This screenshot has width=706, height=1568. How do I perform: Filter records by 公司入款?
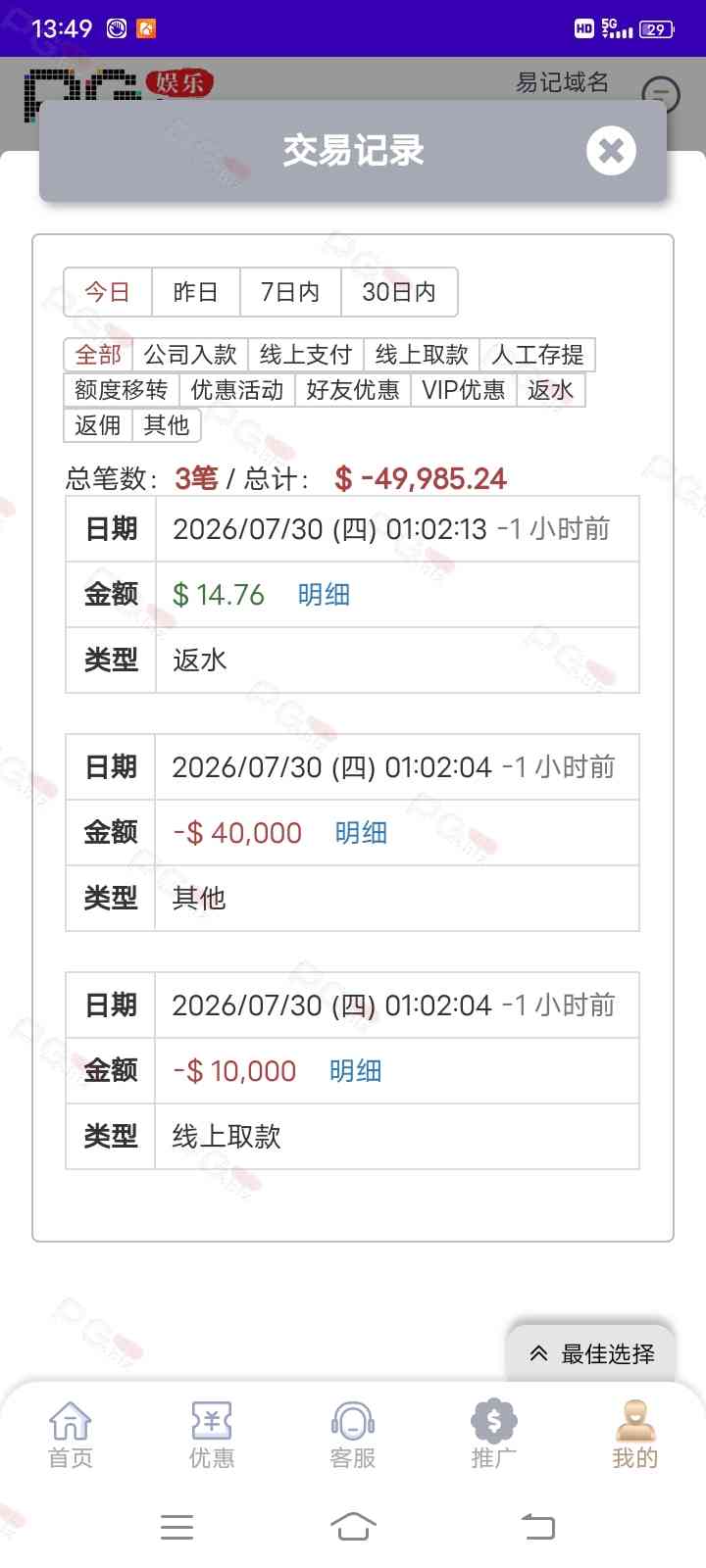pos(190,355)
